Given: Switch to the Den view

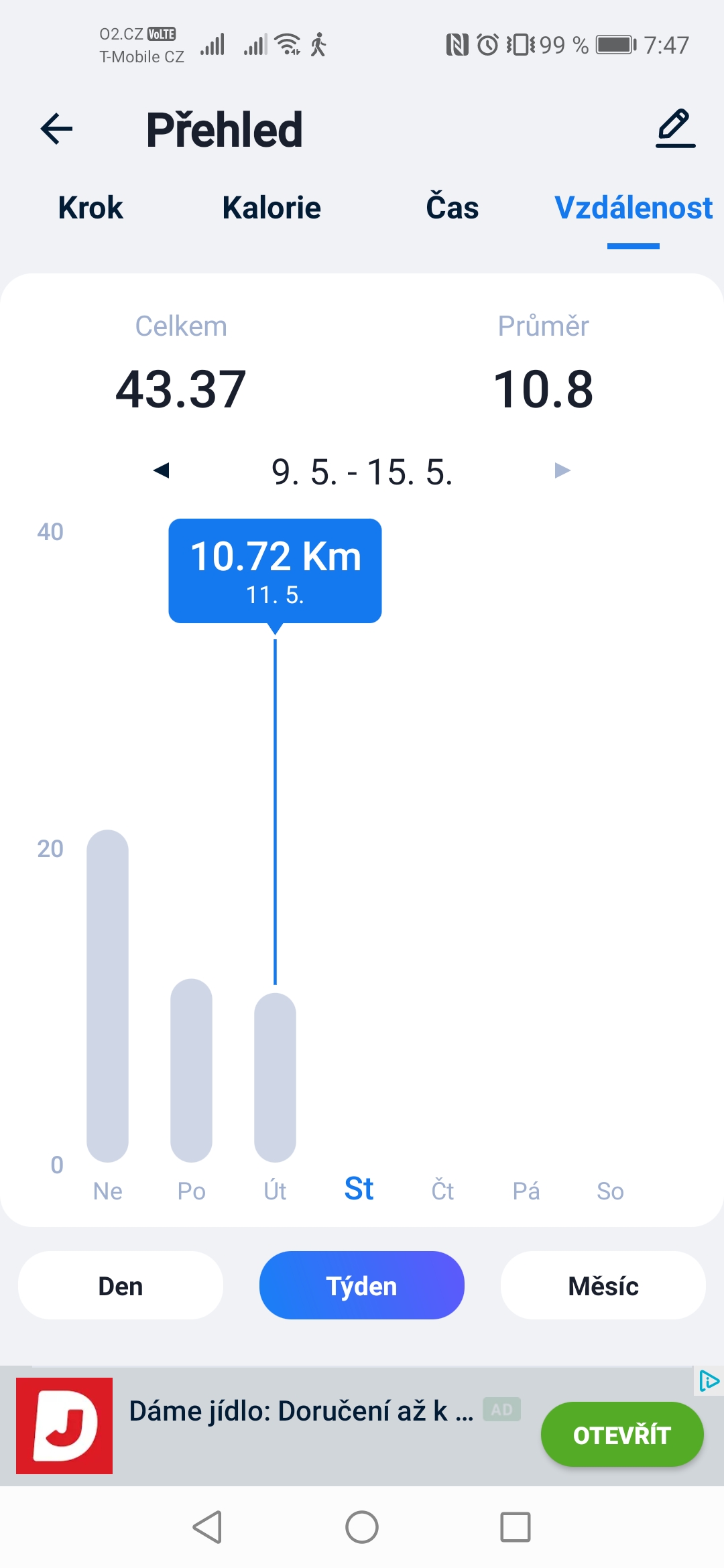Looking at the screenshot, I should pos(121,1285).
